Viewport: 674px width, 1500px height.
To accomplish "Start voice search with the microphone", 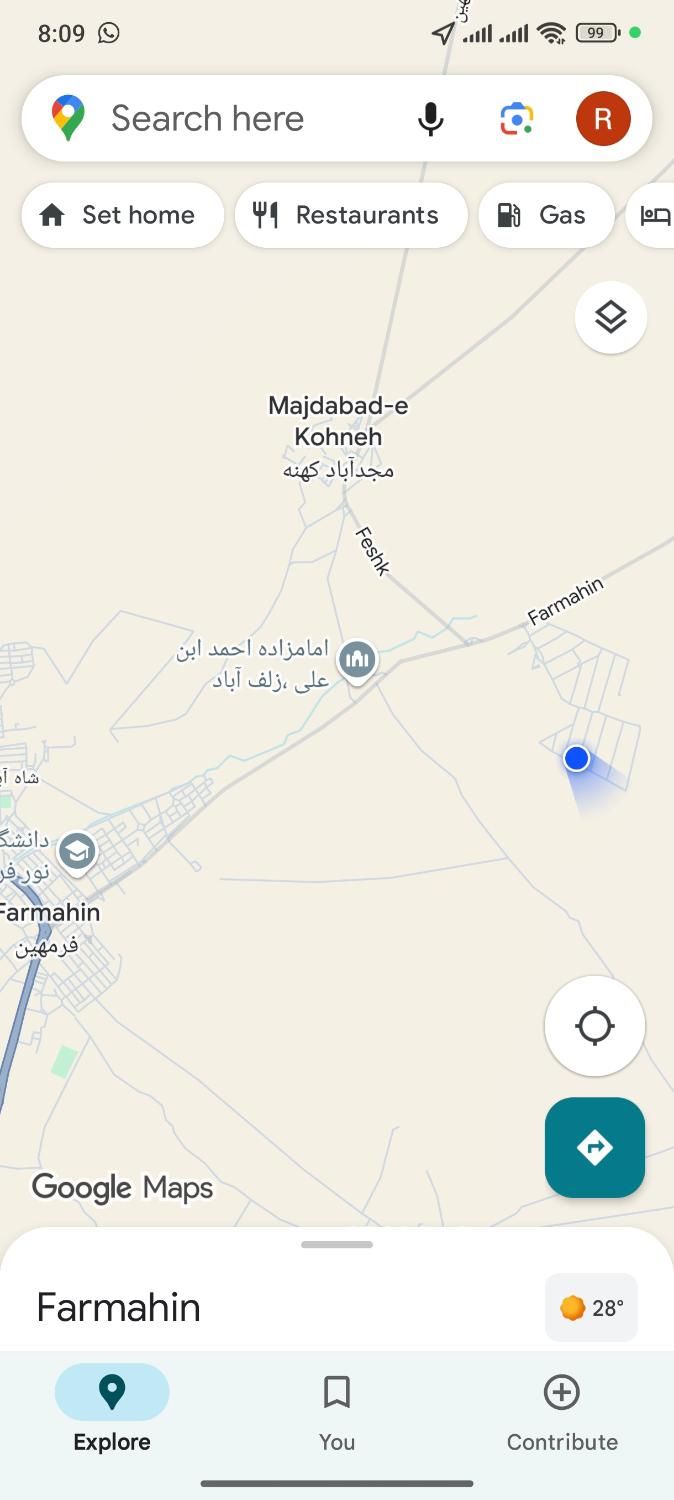I will [x=430, y=118].
